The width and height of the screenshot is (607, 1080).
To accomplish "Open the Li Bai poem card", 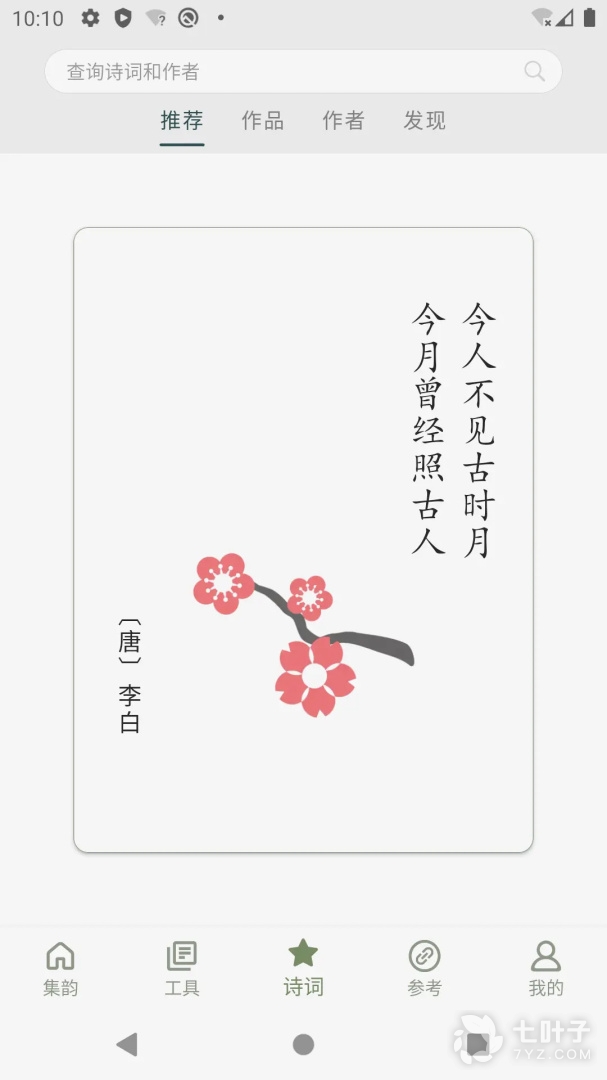I will (303, 540).
